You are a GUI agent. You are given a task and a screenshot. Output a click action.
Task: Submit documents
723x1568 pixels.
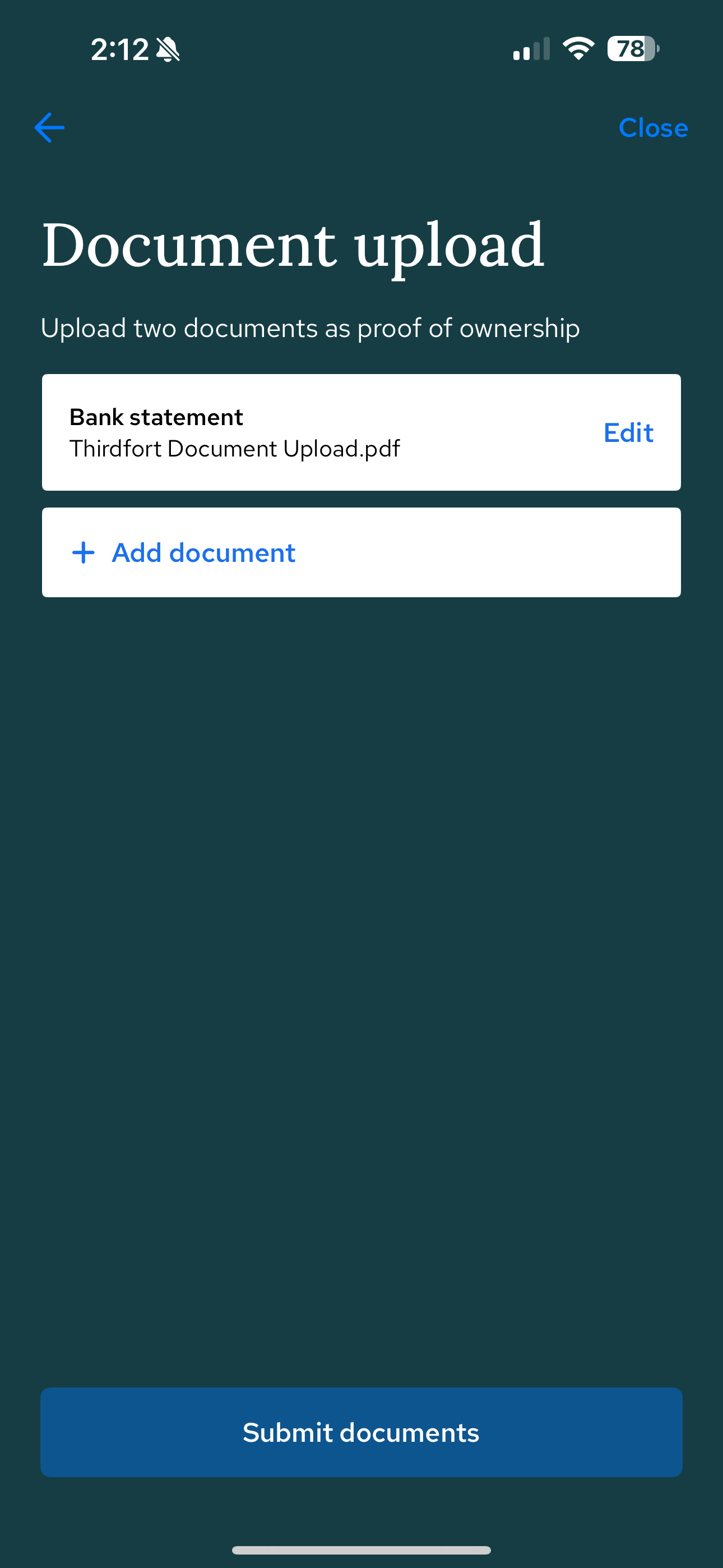361,1432
